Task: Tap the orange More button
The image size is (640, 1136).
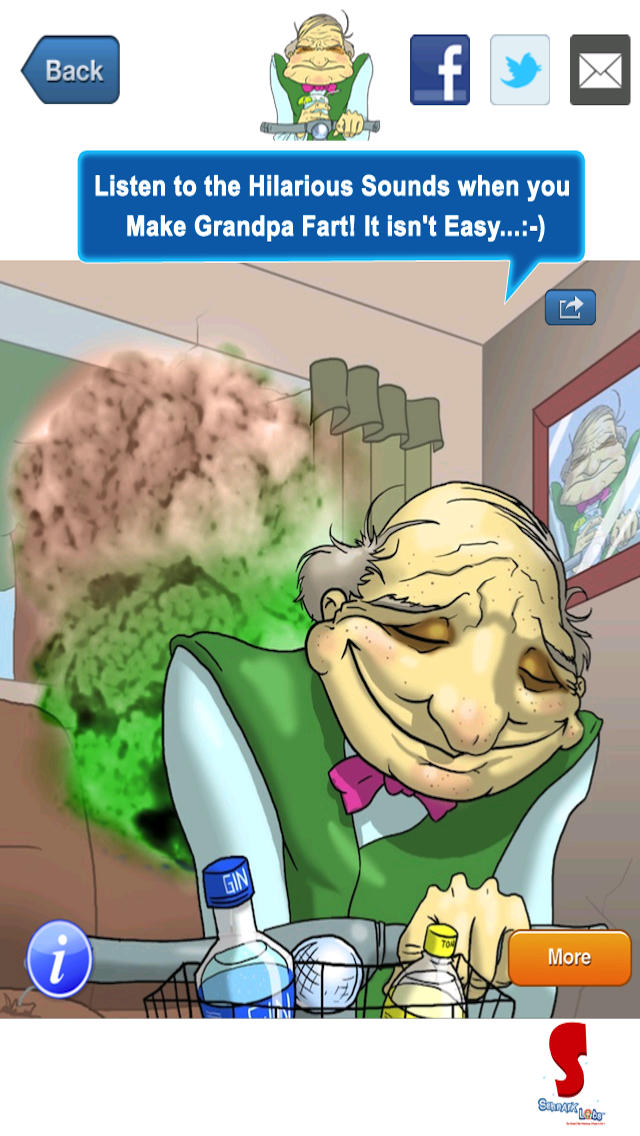Action: pos(570,957)
